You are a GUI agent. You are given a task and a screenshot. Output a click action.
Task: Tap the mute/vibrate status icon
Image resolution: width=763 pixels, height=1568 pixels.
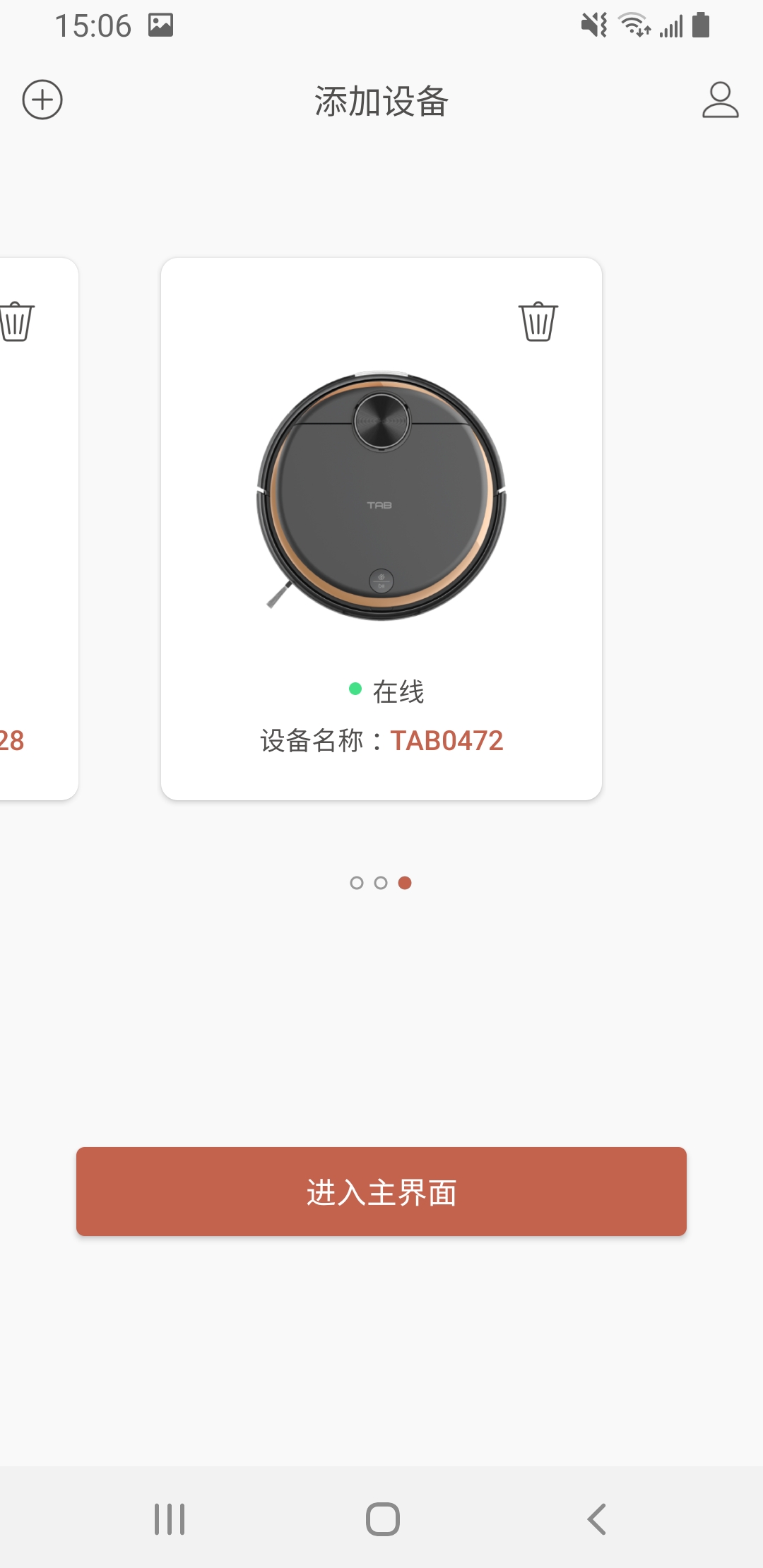(596, 25)
